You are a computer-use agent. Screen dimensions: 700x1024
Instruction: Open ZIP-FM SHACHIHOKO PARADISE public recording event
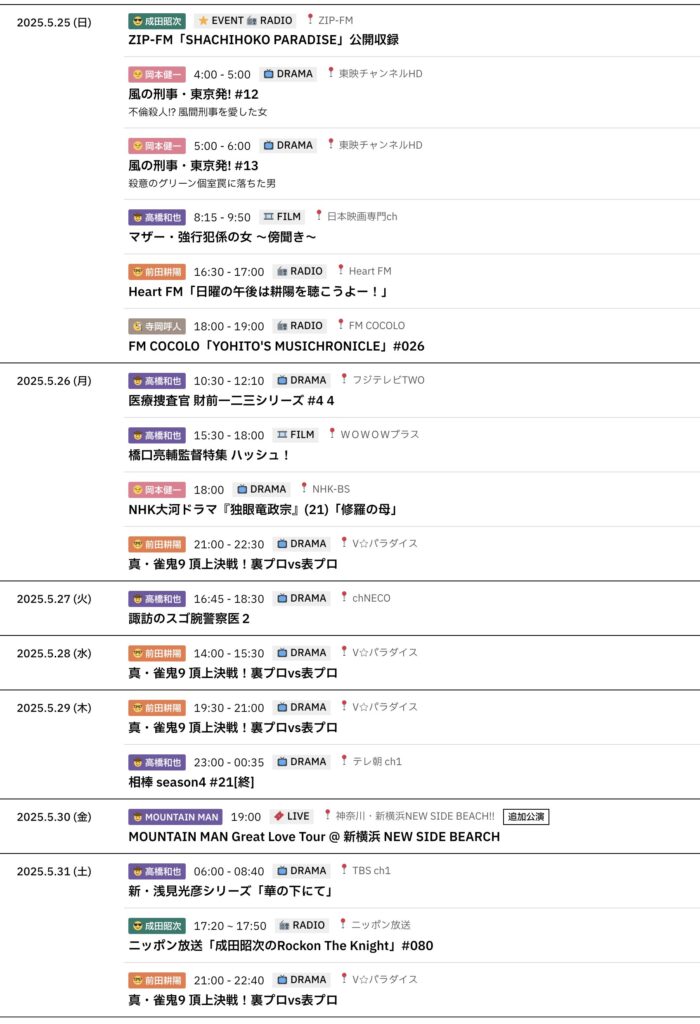point(264,40)
